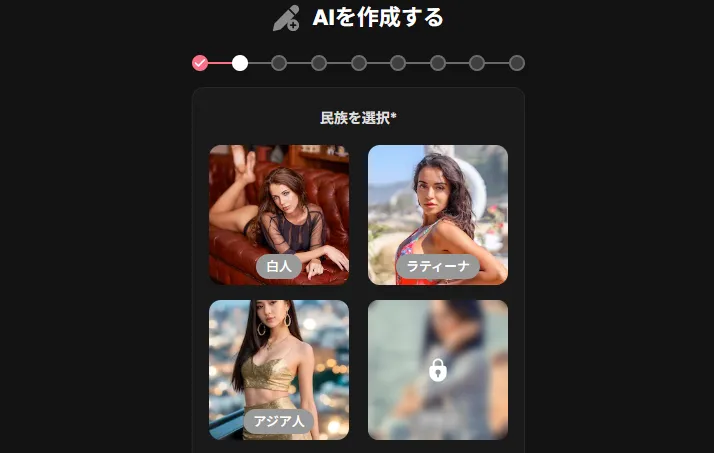Image resolution: width=714 pixels, height=453 pixels.
Task: Choose the ラティーナ ethnicity card
Action: 438,215
